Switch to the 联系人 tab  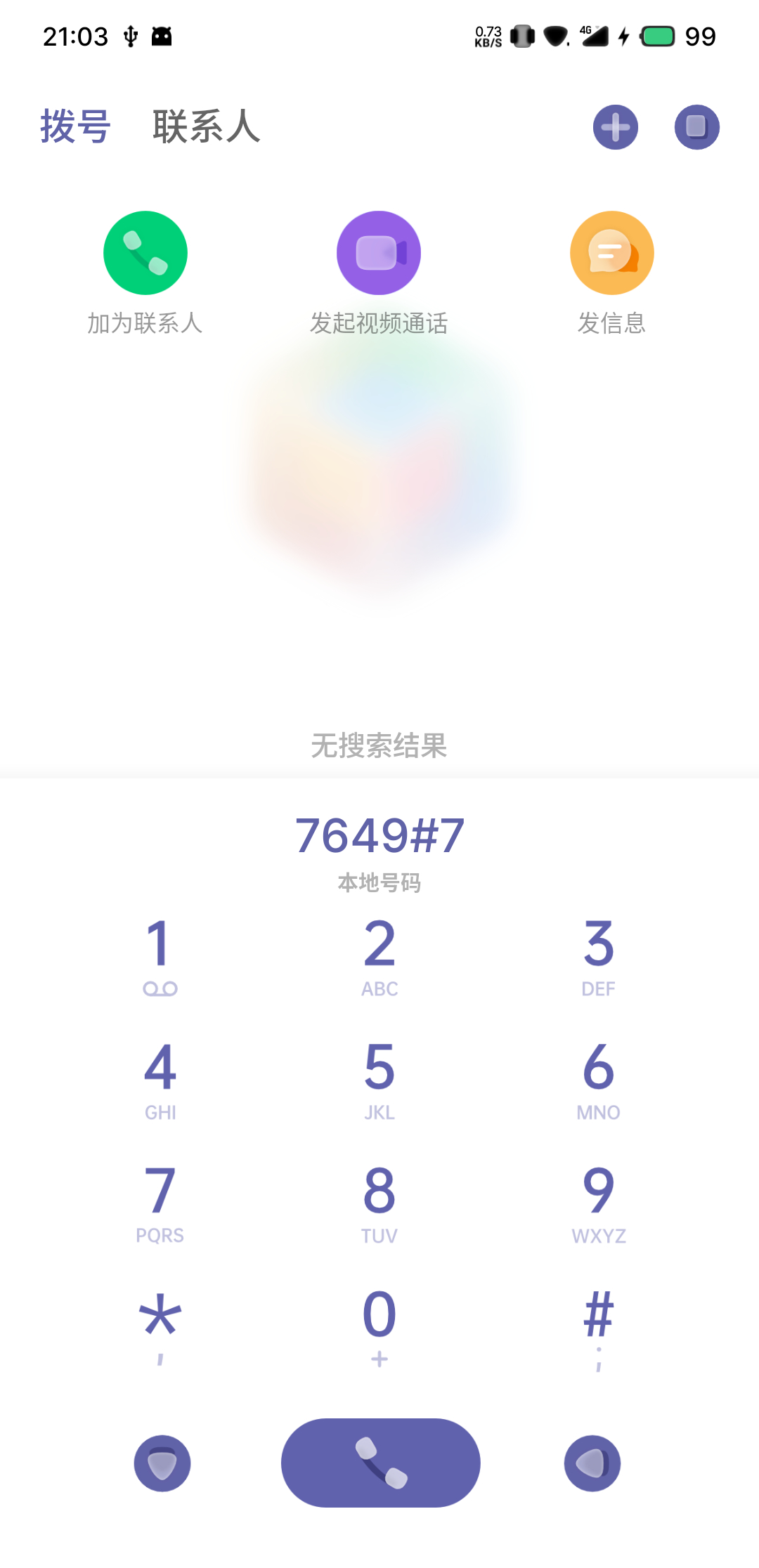[206, 127]
